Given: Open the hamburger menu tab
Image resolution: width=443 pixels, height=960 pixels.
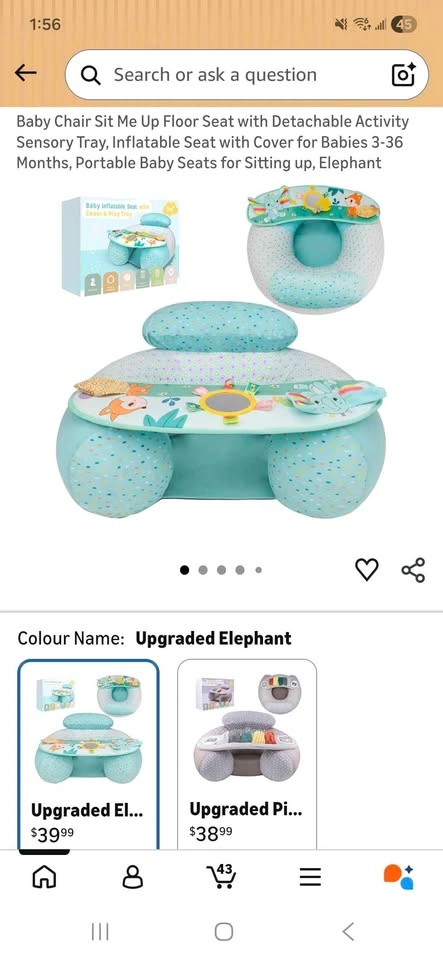Looking at the screenshot, I should pos(310,878).
